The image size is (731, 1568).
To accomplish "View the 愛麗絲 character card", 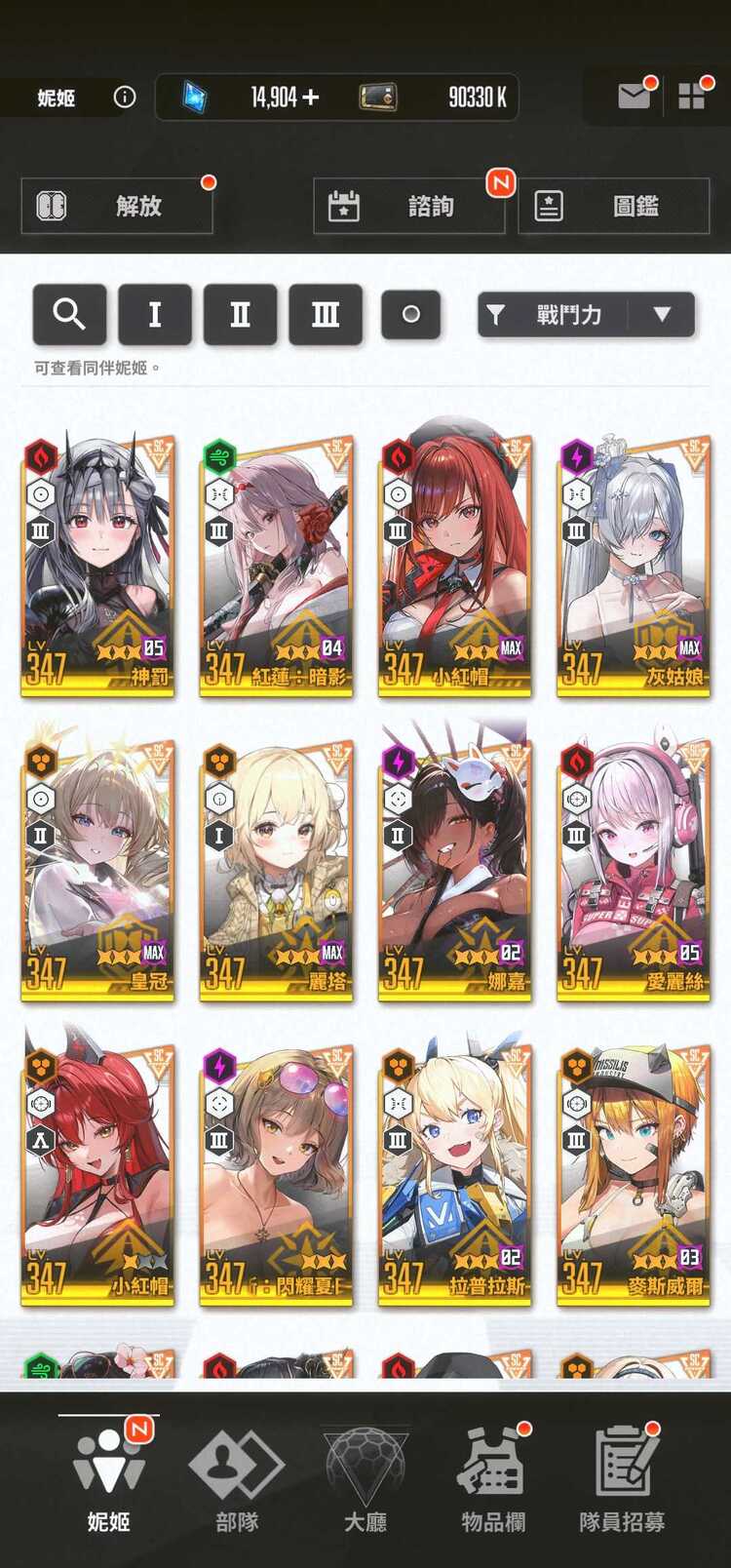I will pyautogui.click(x=633, y=871).
